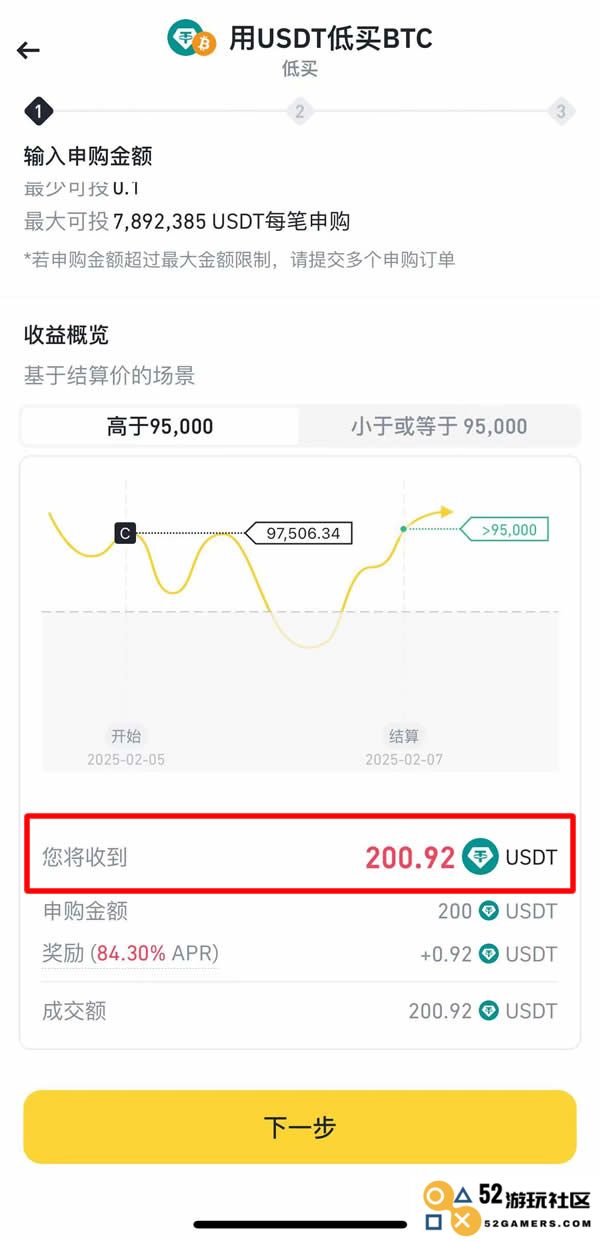Viewport: 600px width, 1241px height.
Task: Go back using the arrow icon
Action: click(28, 51)
